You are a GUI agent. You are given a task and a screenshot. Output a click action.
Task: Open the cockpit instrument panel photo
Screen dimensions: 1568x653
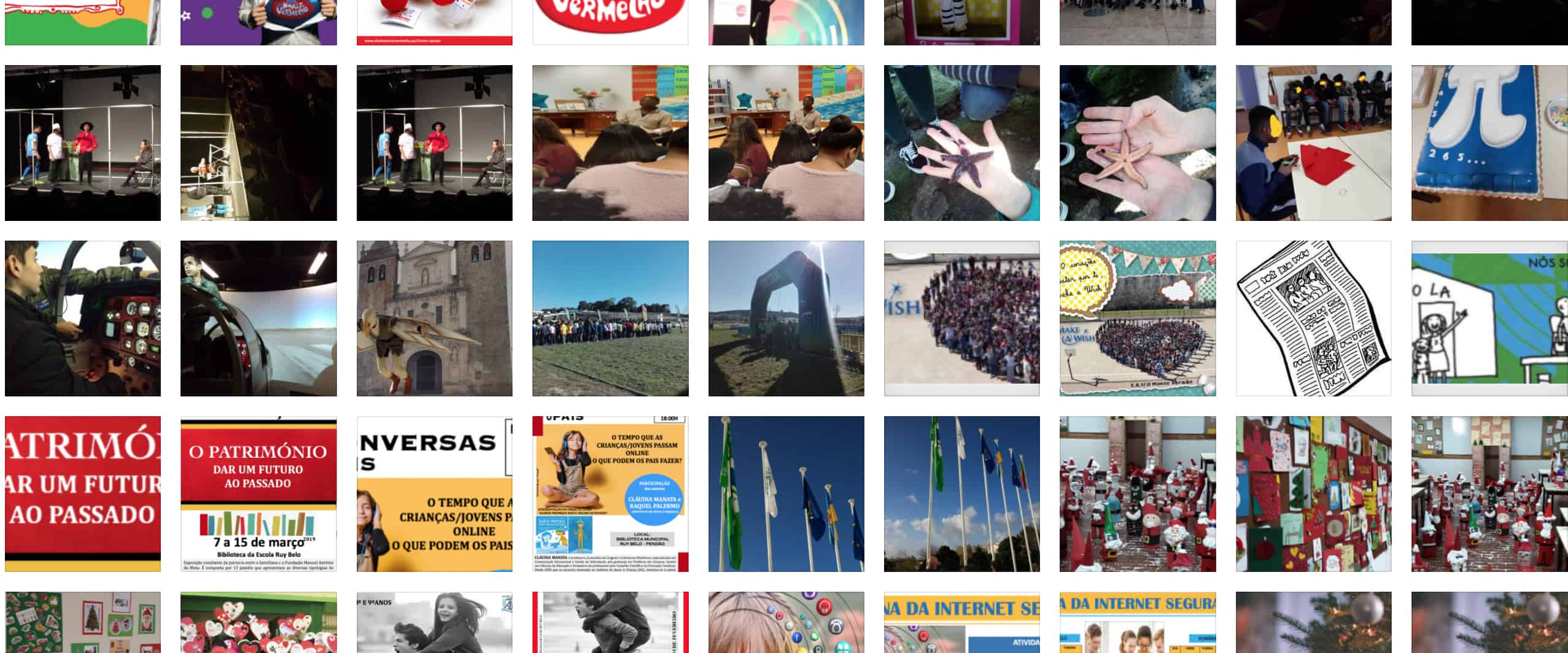pyautogui.click(x=83, y=319)
